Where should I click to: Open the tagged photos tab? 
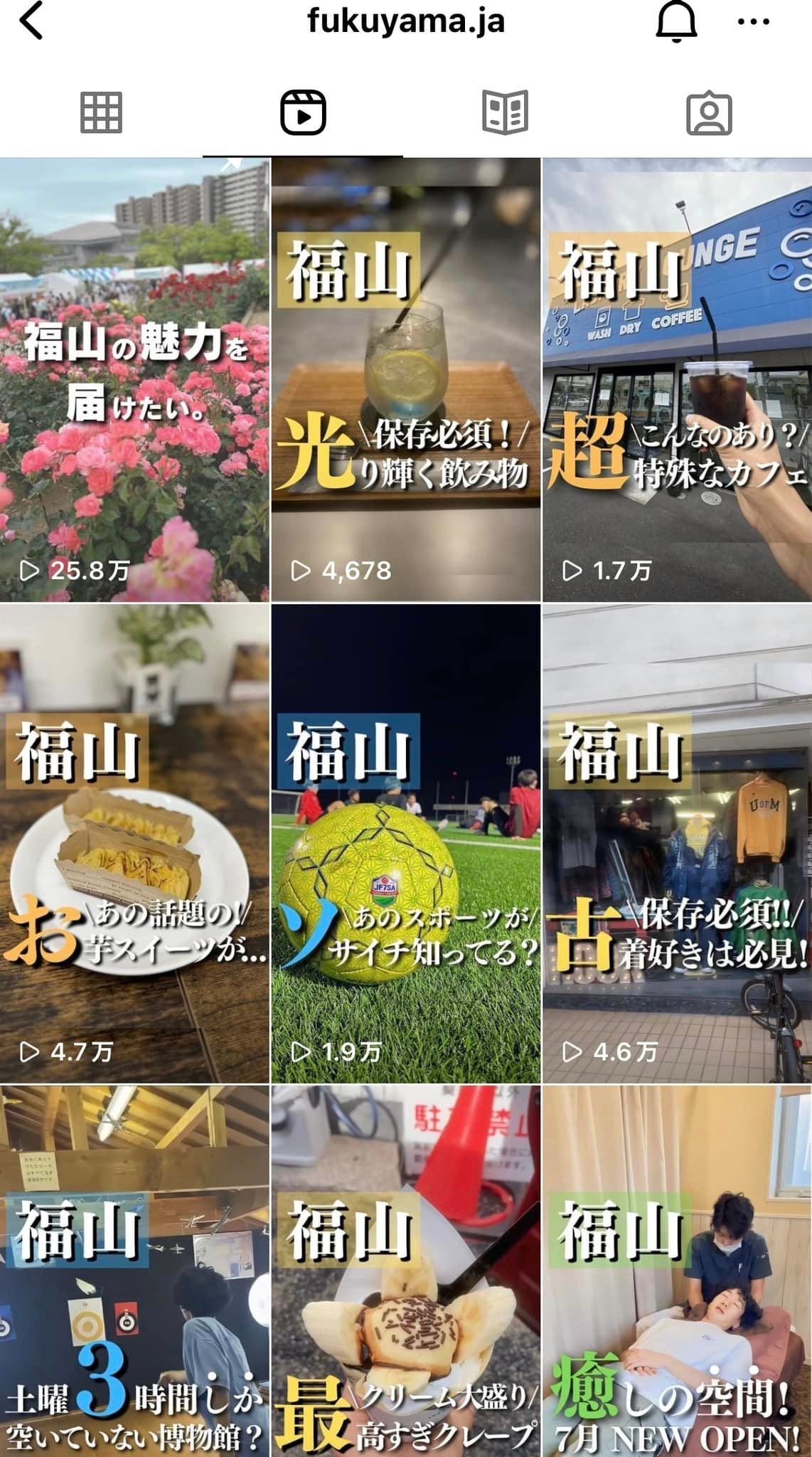(x=709, y=113)
